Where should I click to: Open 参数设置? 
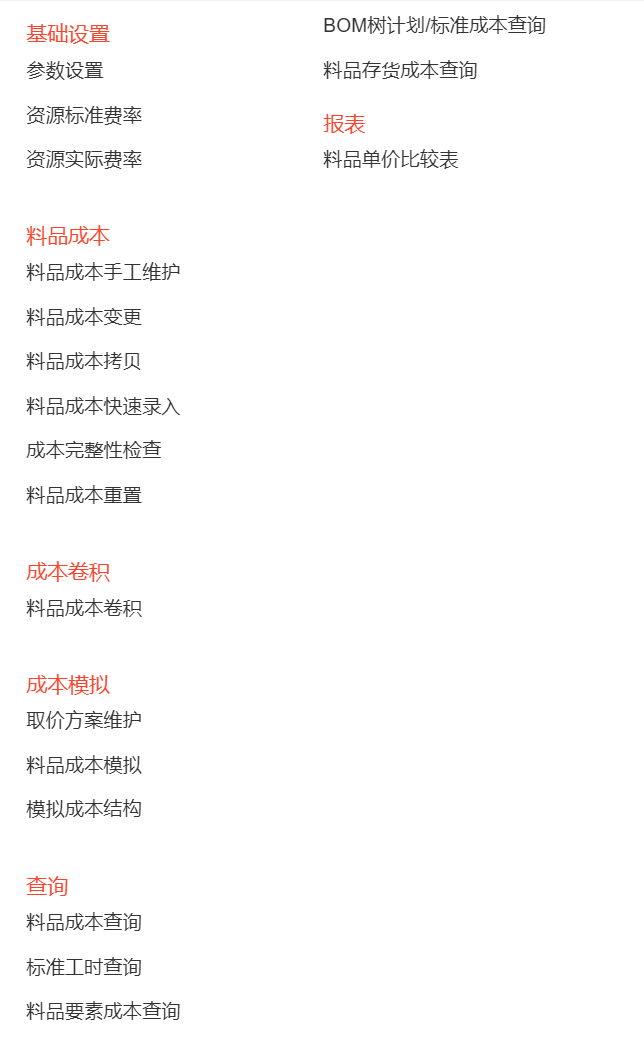point(65,70)
